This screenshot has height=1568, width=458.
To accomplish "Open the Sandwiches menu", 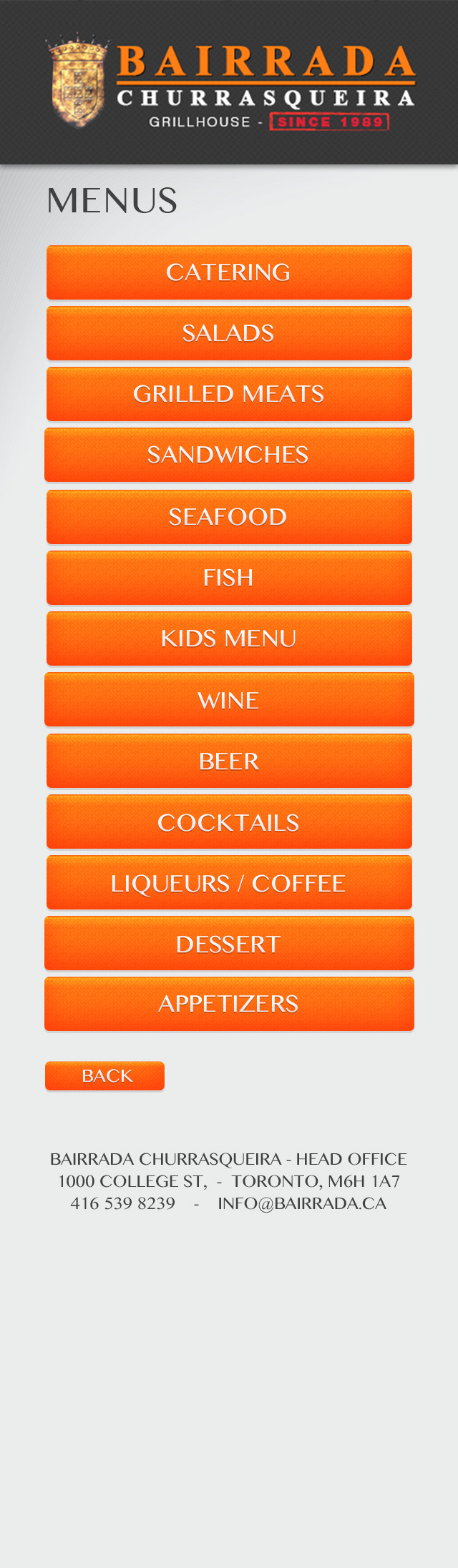I will 229,455.
